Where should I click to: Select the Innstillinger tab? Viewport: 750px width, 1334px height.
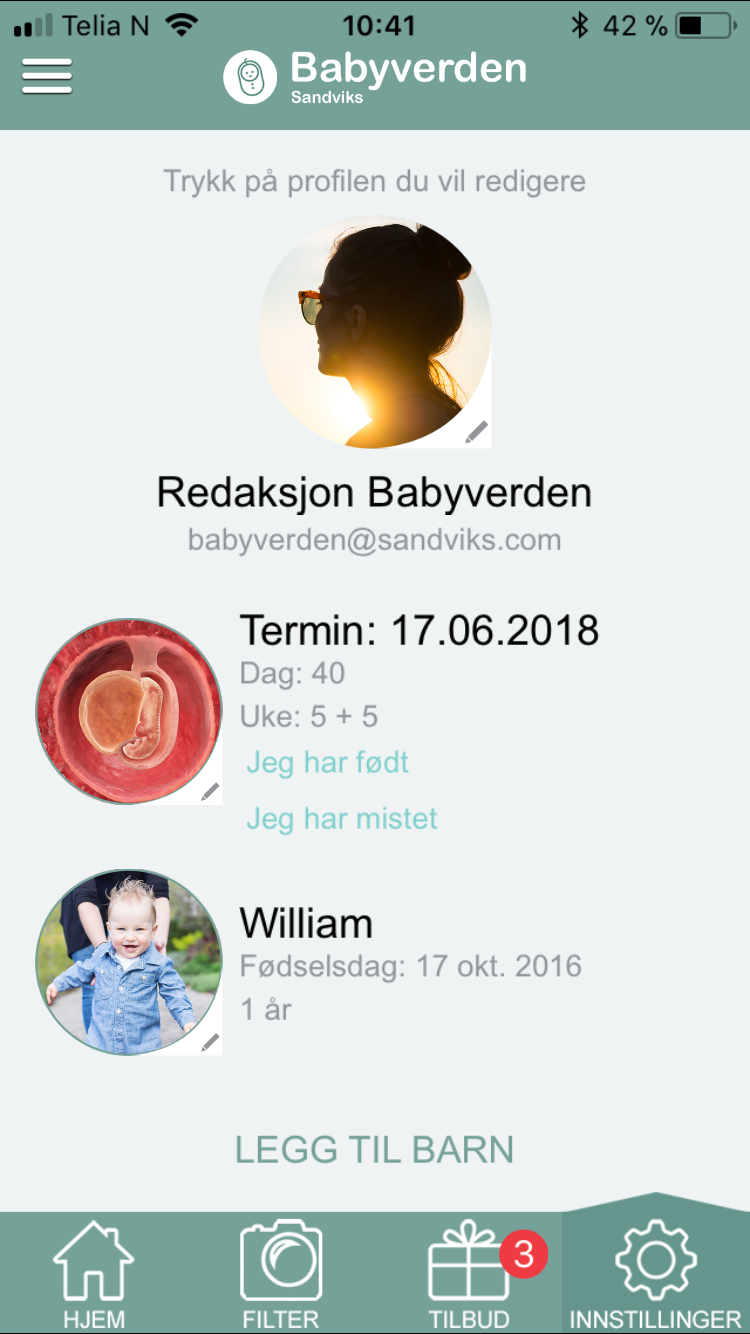click(x=656, y=1270)
